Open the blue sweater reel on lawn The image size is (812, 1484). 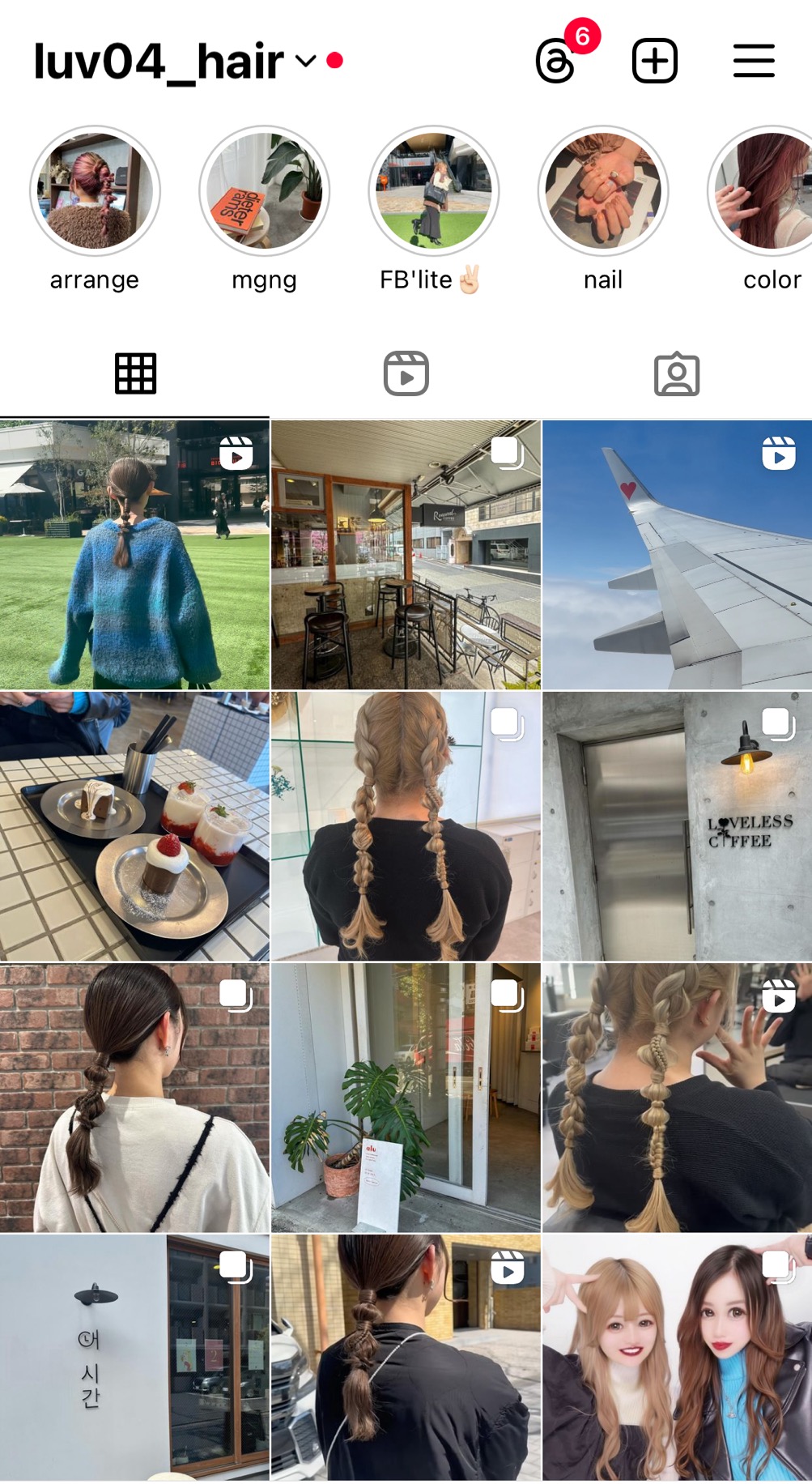(x=134, y=555)
